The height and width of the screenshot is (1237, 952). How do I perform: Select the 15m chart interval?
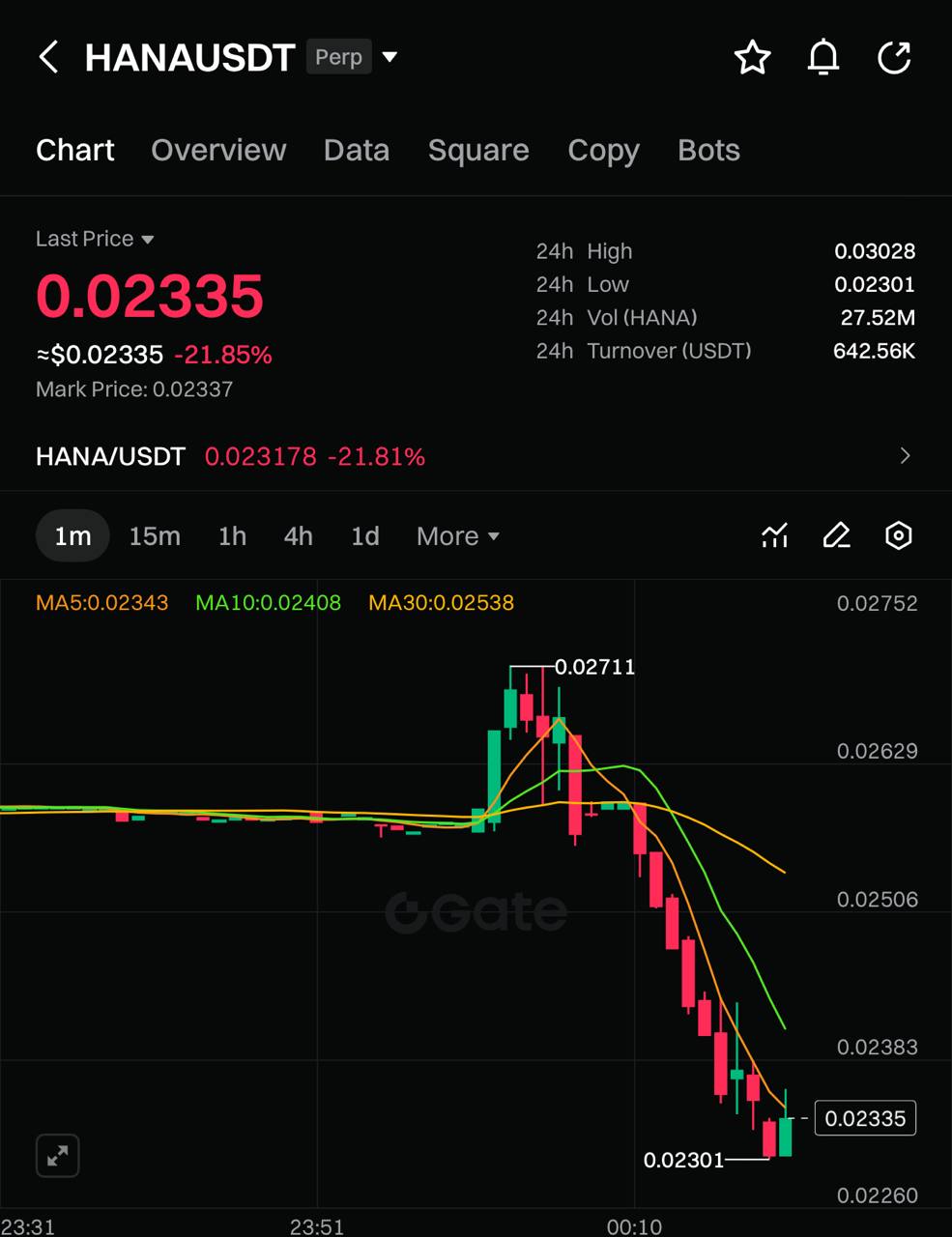155,535
